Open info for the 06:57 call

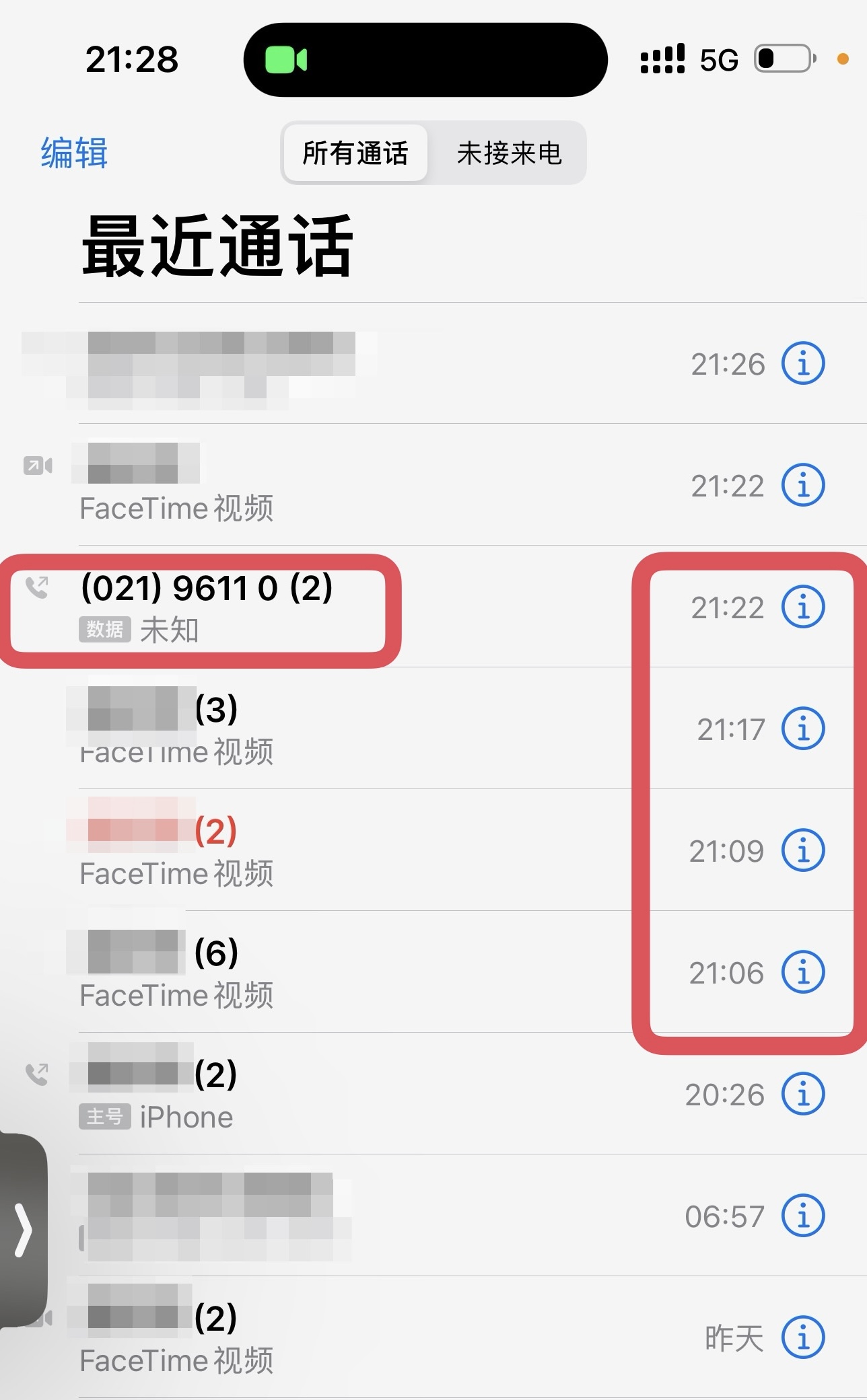(803, 1216)
